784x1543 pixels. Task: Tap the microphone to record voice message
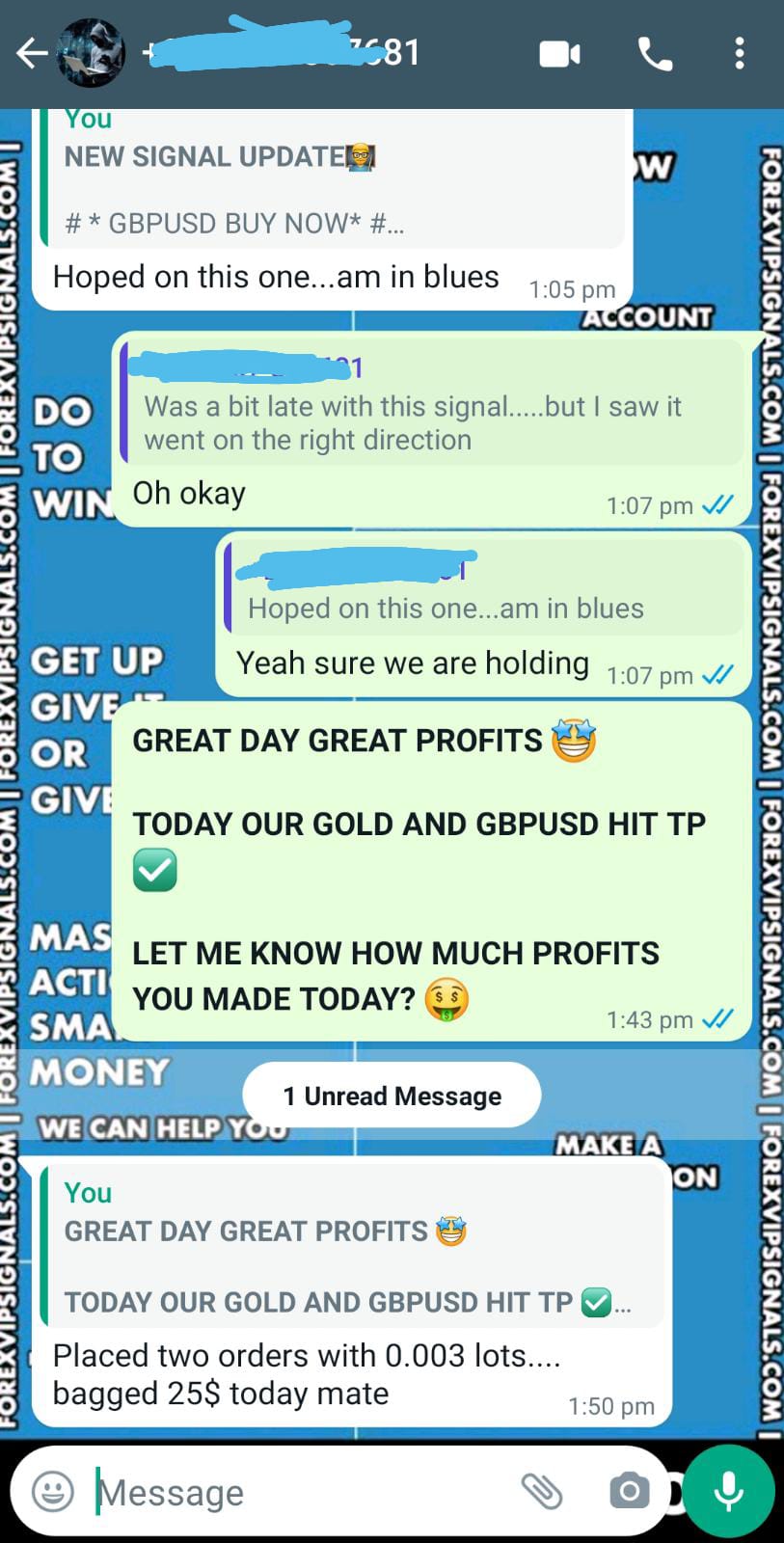coord(729,1491)
